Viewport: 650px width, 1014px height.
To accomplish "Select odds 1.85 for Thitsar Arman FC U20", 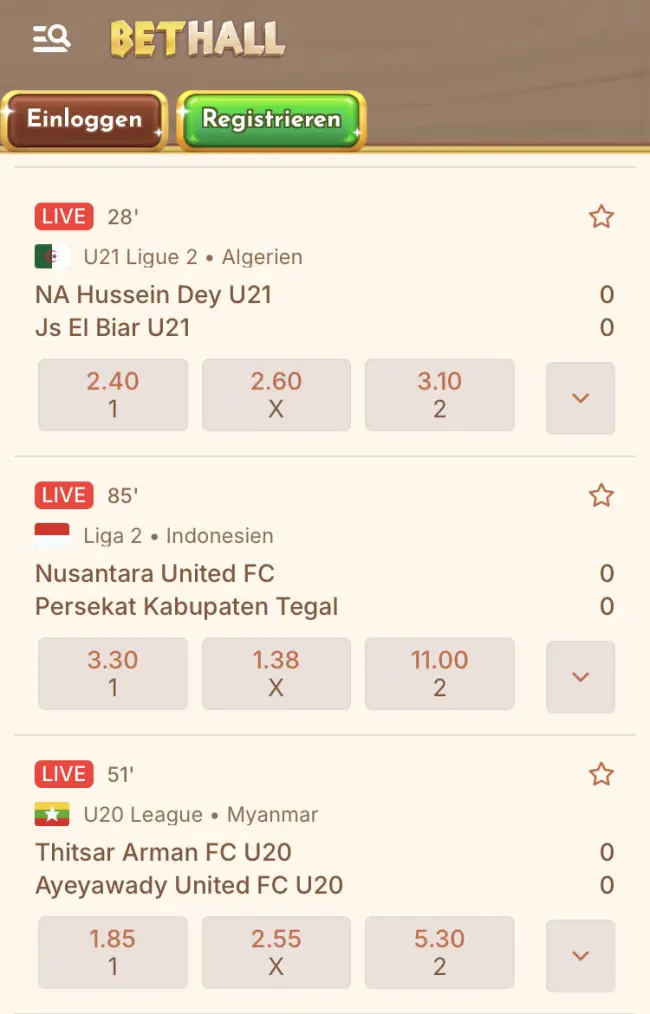I will (x=113, y=953).
